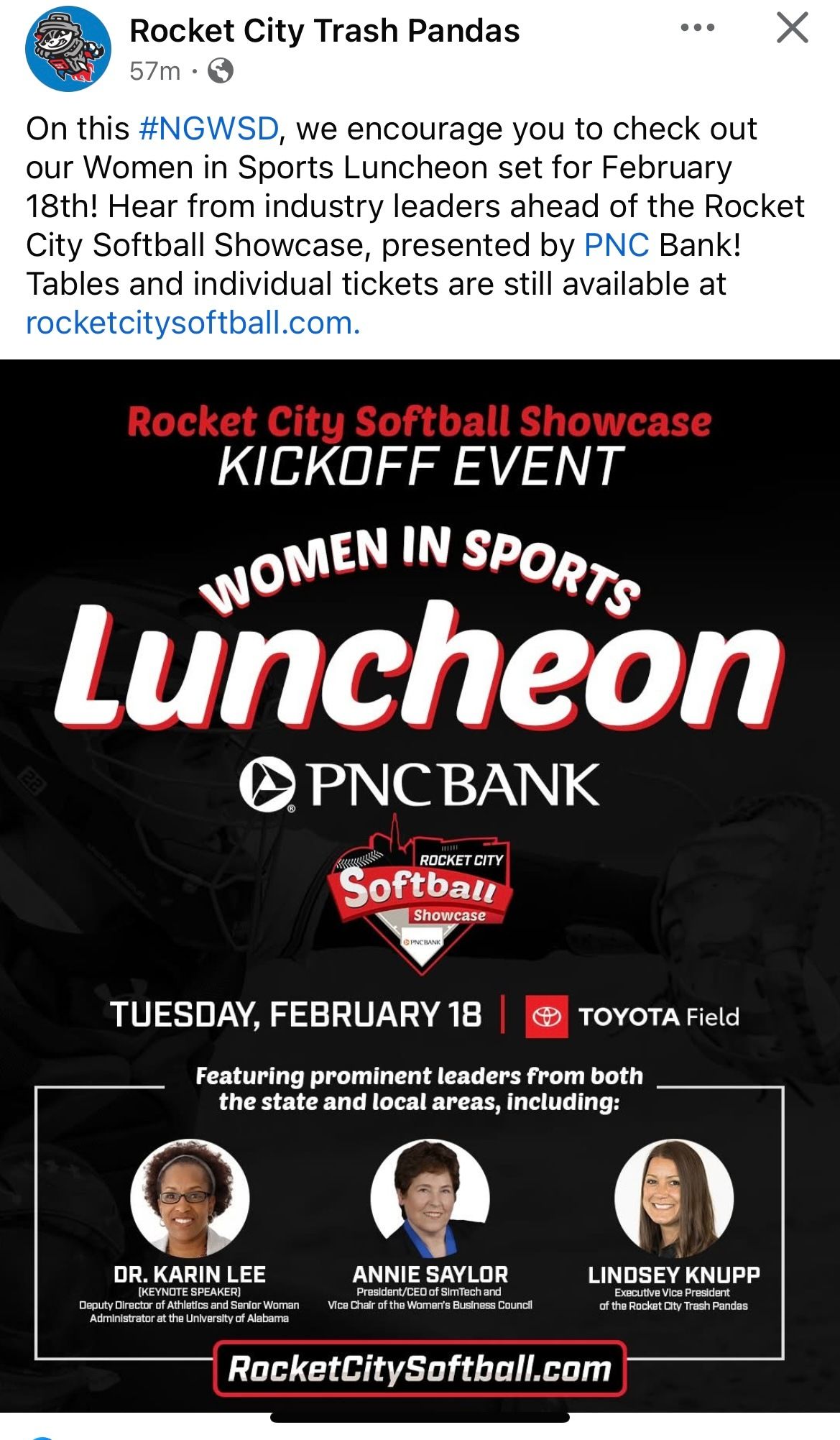Open Rocket City Trash Pandas profile picture
The width and height of the screenshot is (840, 1440).
(x=68, y=49)
